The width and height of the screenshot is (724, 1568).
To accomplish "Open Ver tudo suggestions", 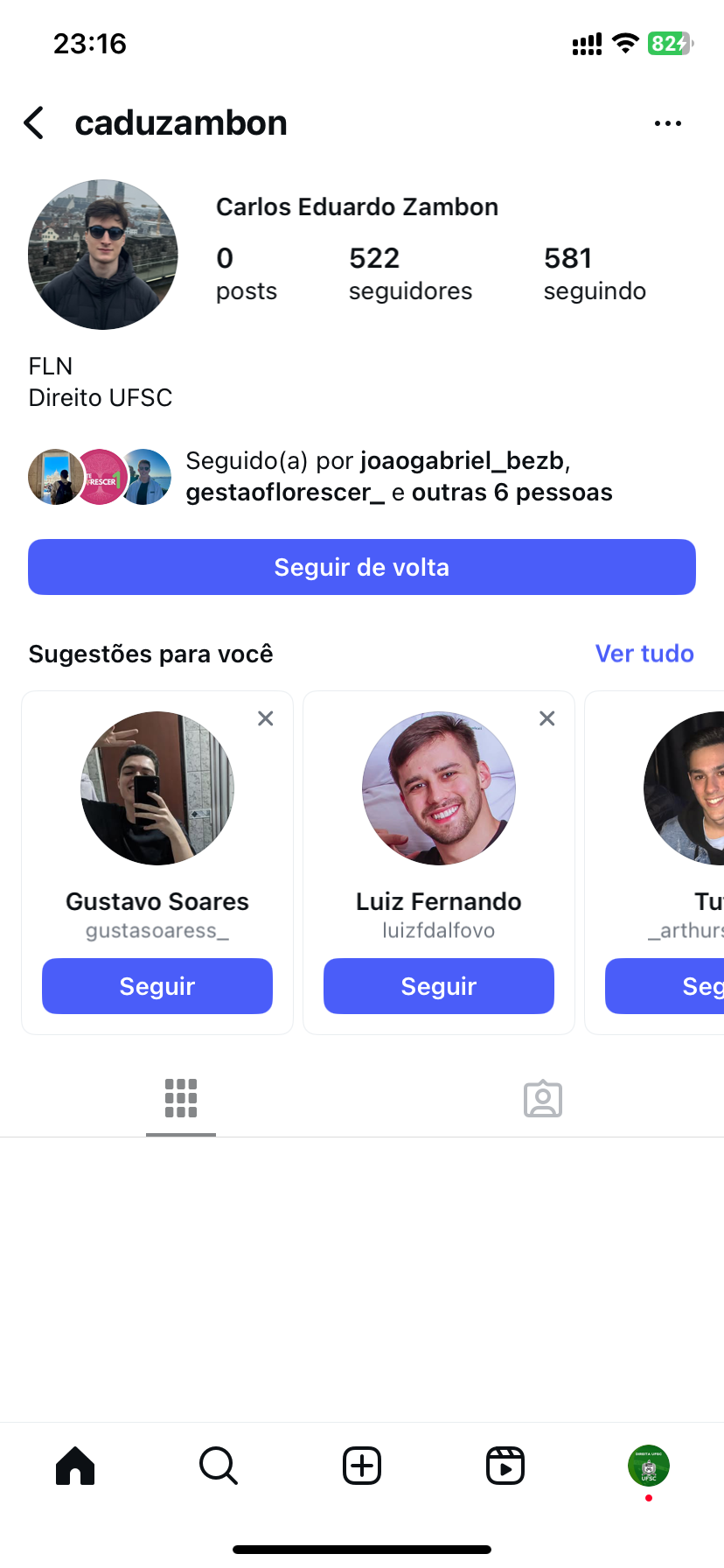I will coord(644,654).
